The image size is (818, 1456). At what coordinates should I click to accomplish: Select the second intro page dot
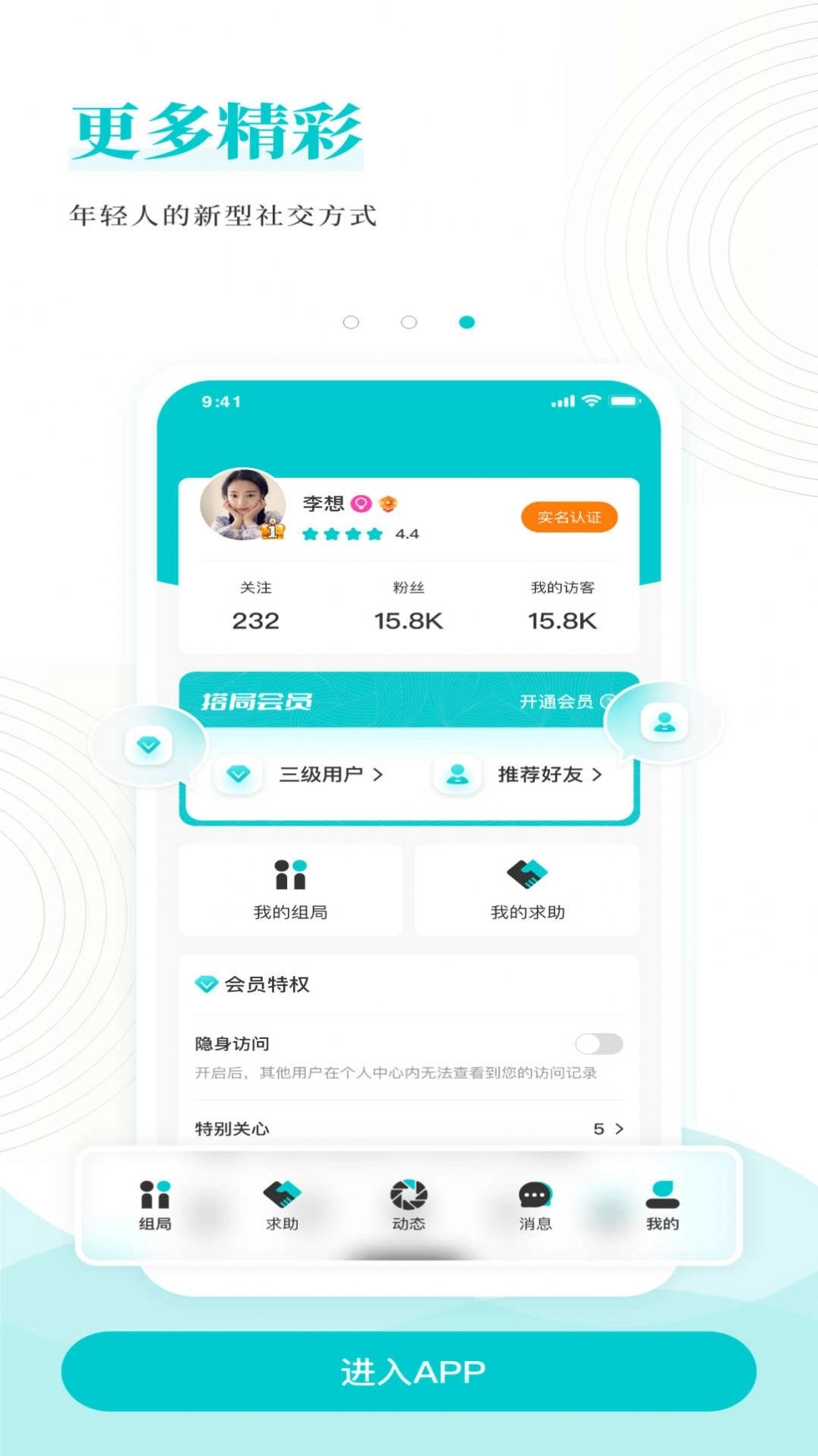coord(409,322)
